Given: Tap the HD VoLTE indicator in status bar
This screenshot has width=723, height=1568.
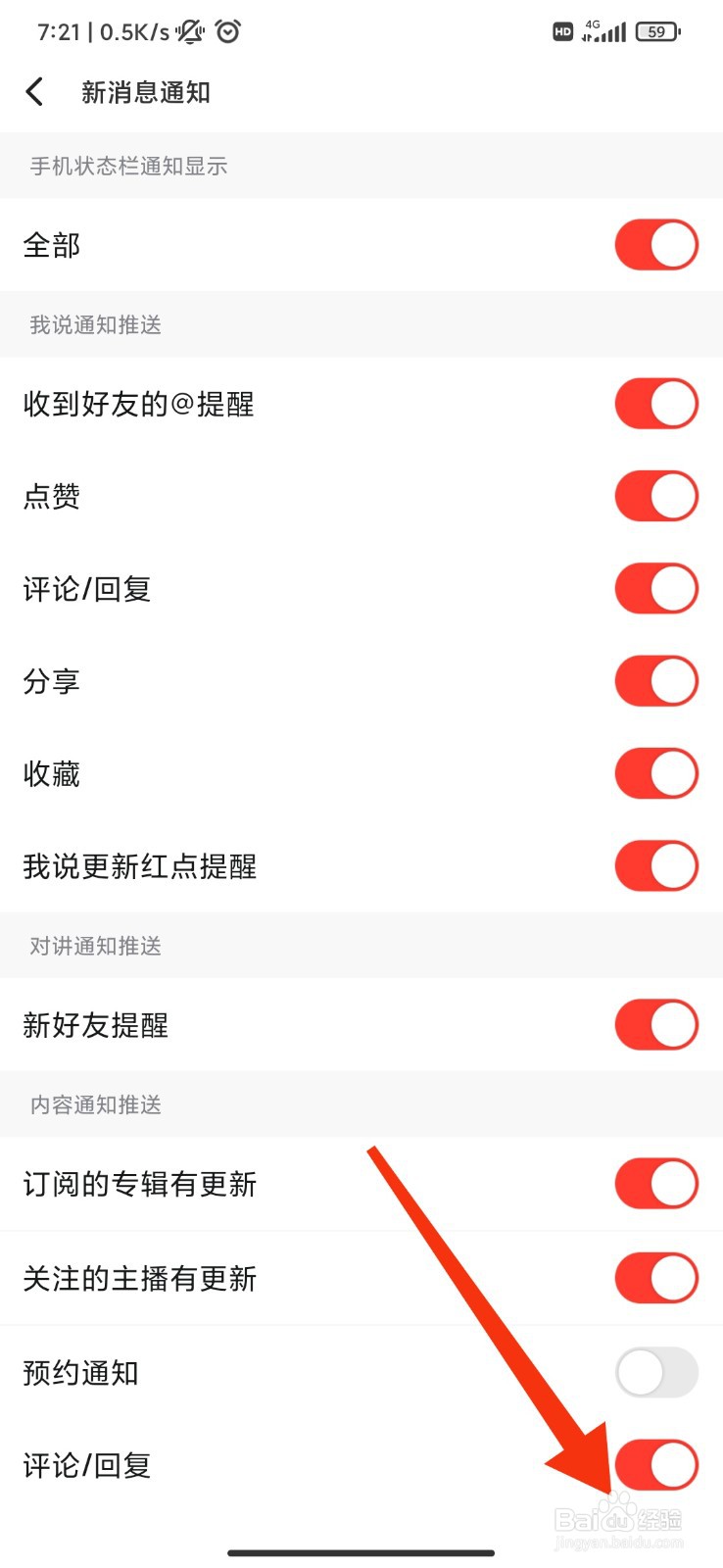Looking at the screenshot, I should (x=561, y=31).
